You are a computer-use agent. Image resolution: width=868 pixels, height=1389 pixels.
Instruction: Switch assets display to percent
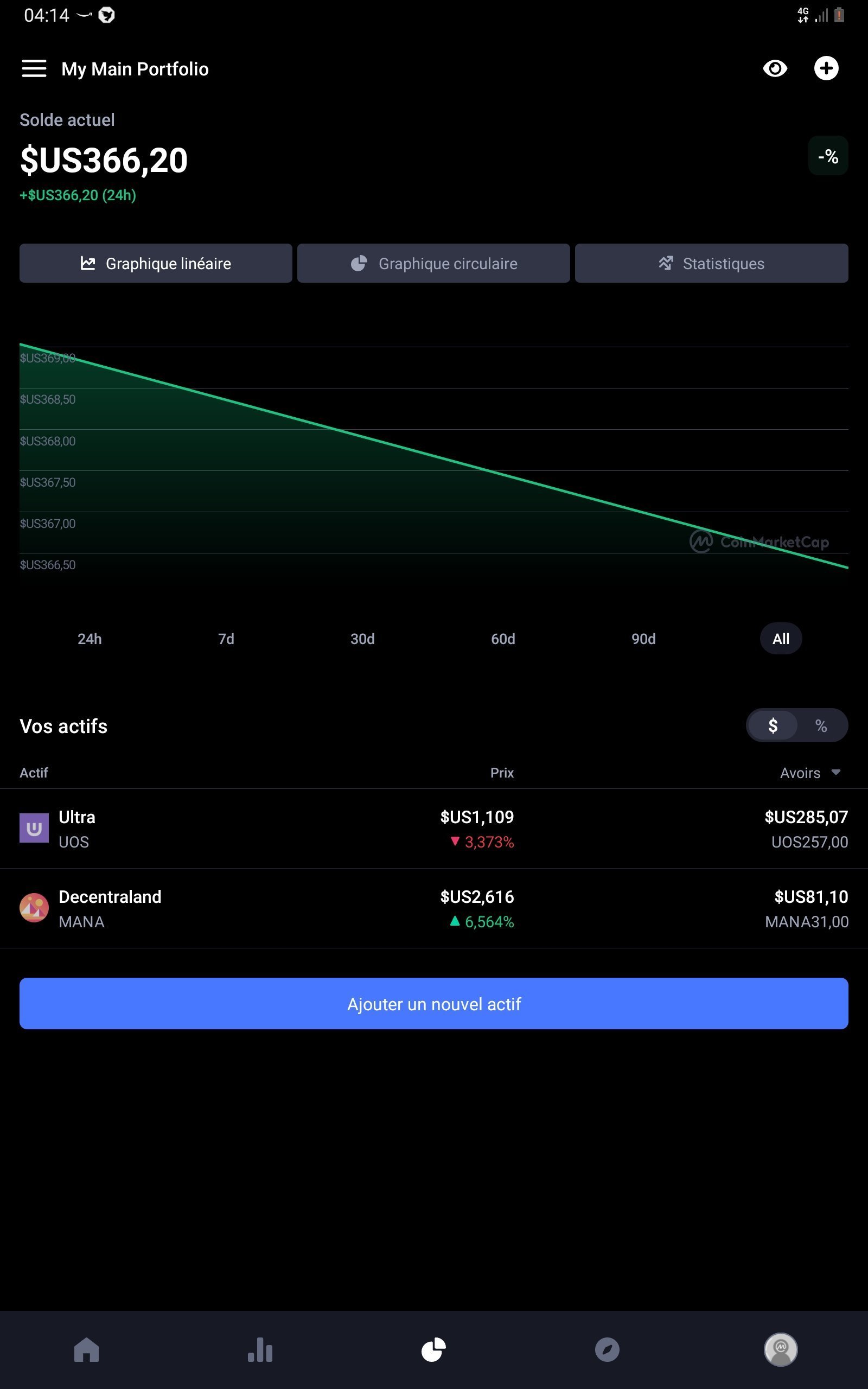pyautogui.click(x=821, y=726)
